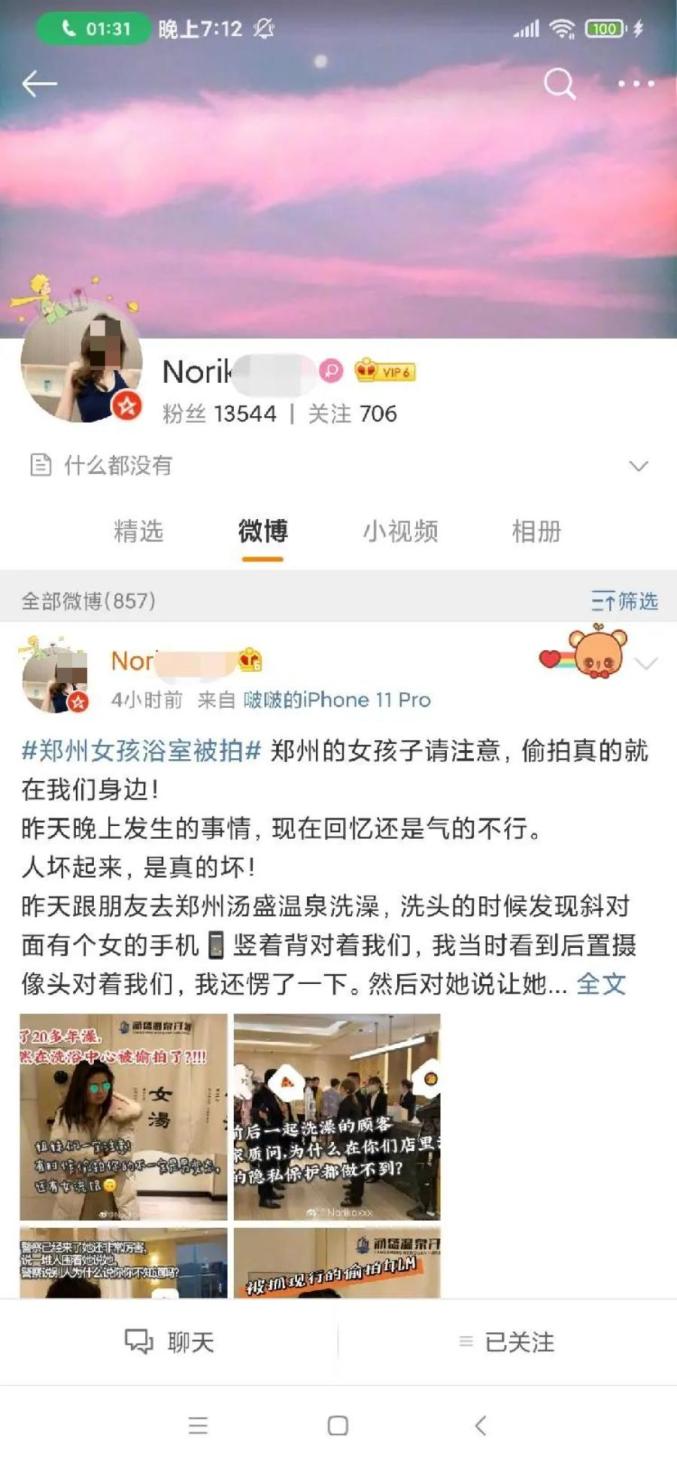
Task: Open fans count 粉丝 13544
Action: 219,413
